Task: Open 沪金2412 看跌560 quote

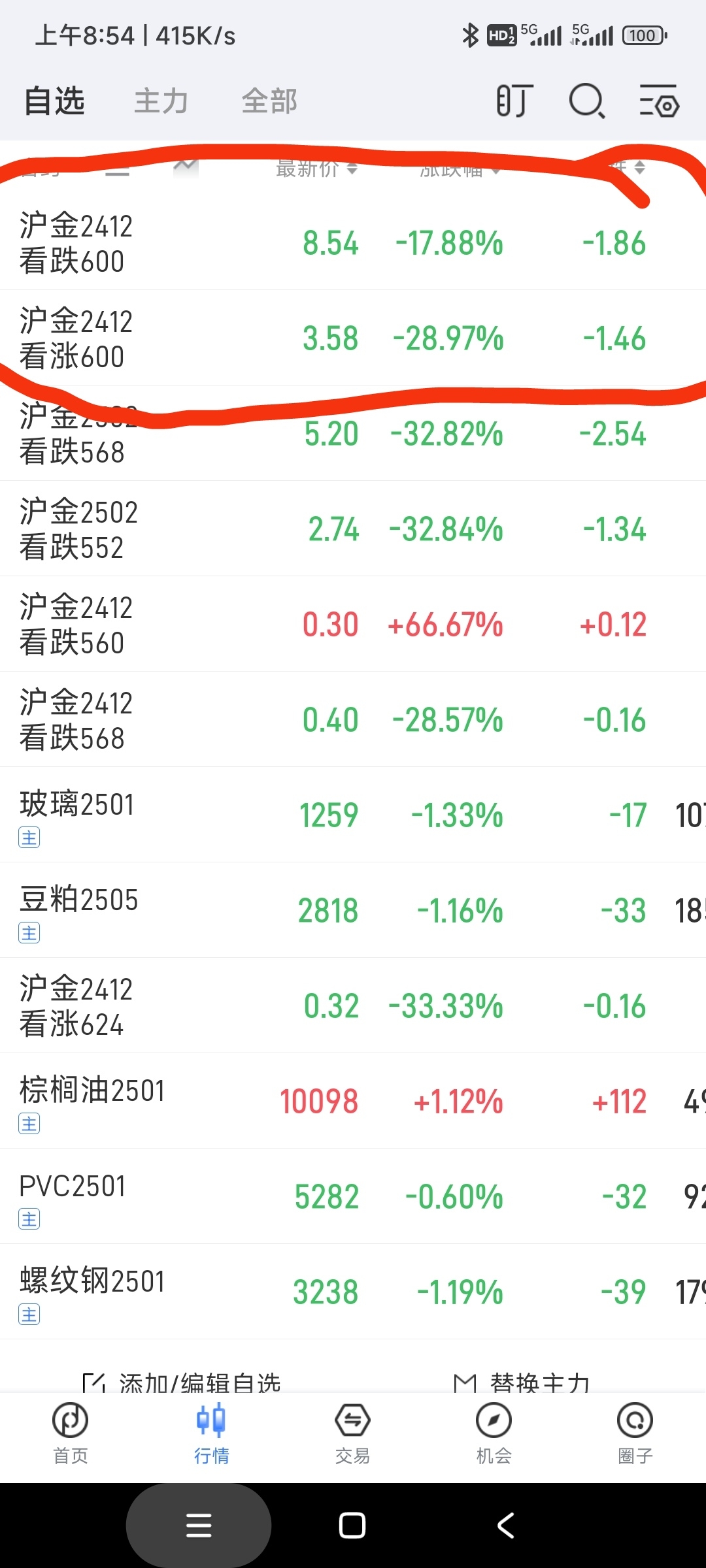Action: (353, 624)
